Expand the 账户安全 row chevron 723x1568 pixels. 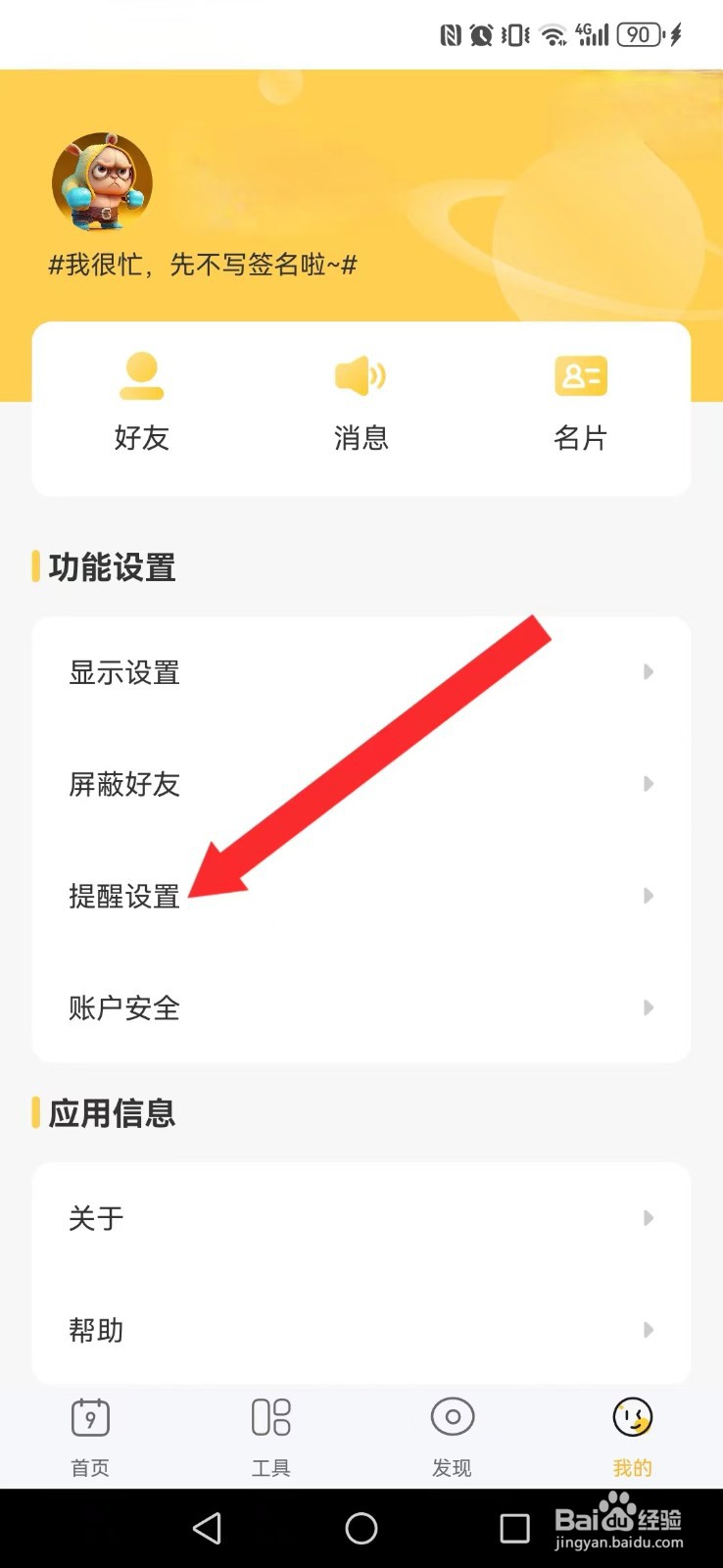click(649, 1007)
